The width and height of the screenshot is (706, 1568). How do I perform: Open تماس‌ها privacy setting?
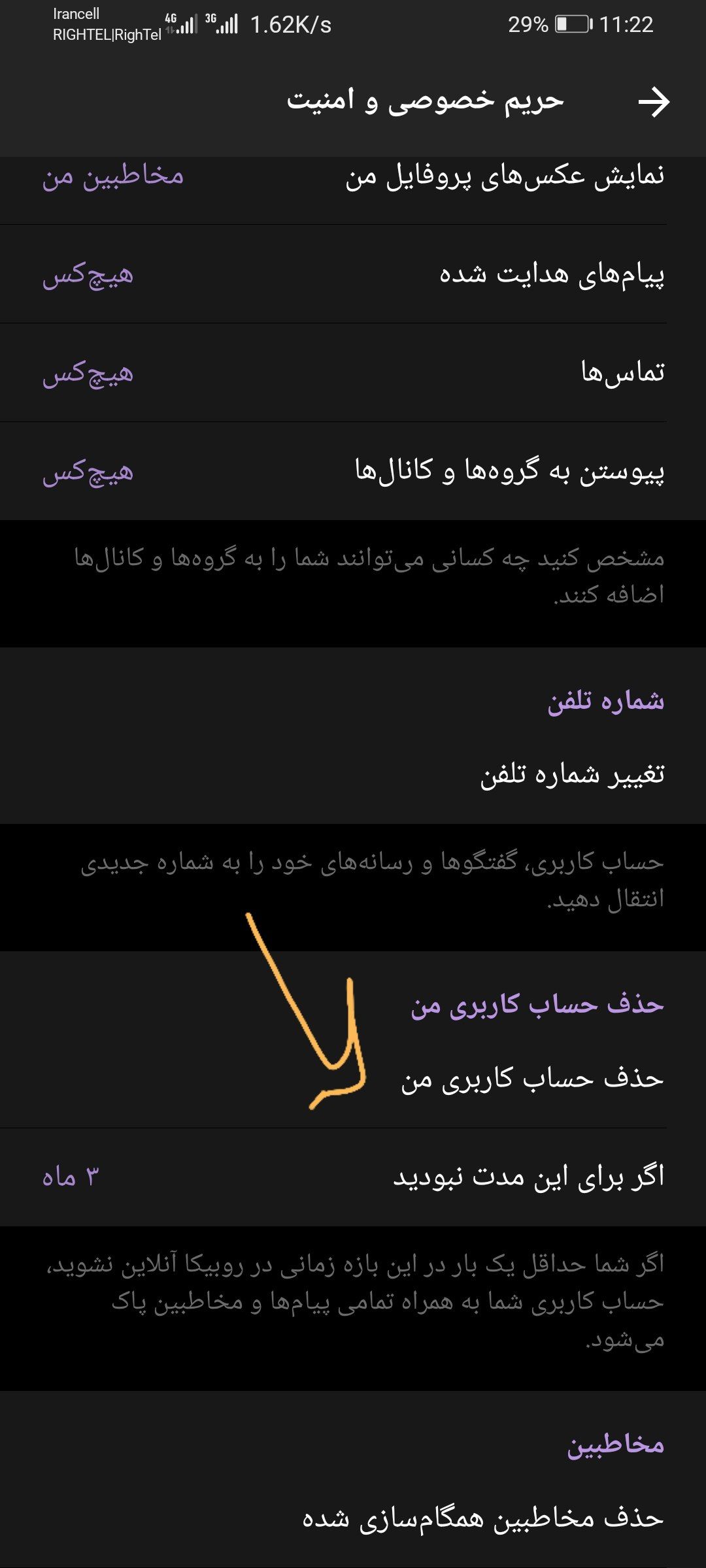pyautogui.click(x=353, y=372)
